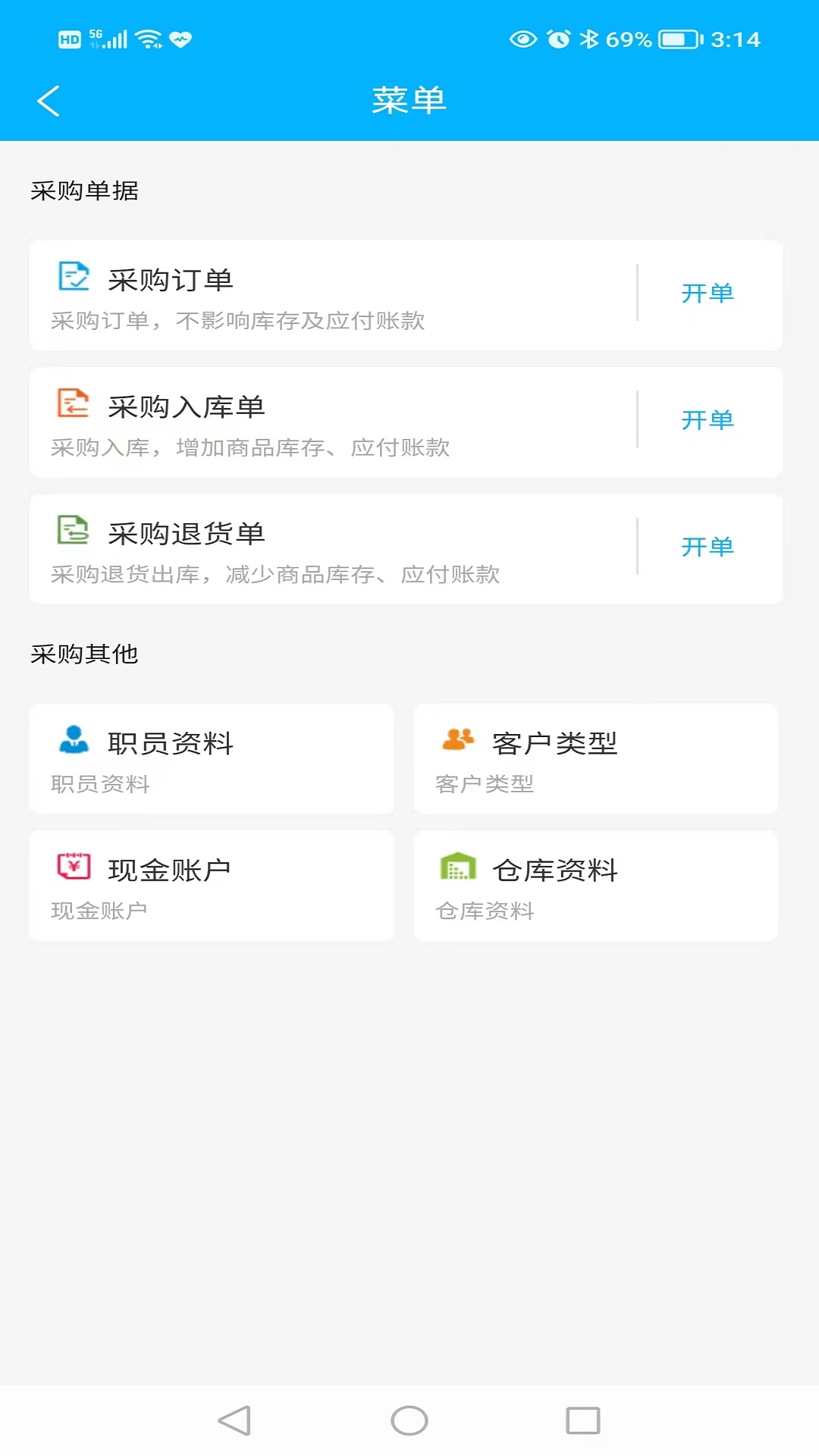Open the 职员资料 card
The width and height of the screenshot is (819, 1456).
(212, 758)
